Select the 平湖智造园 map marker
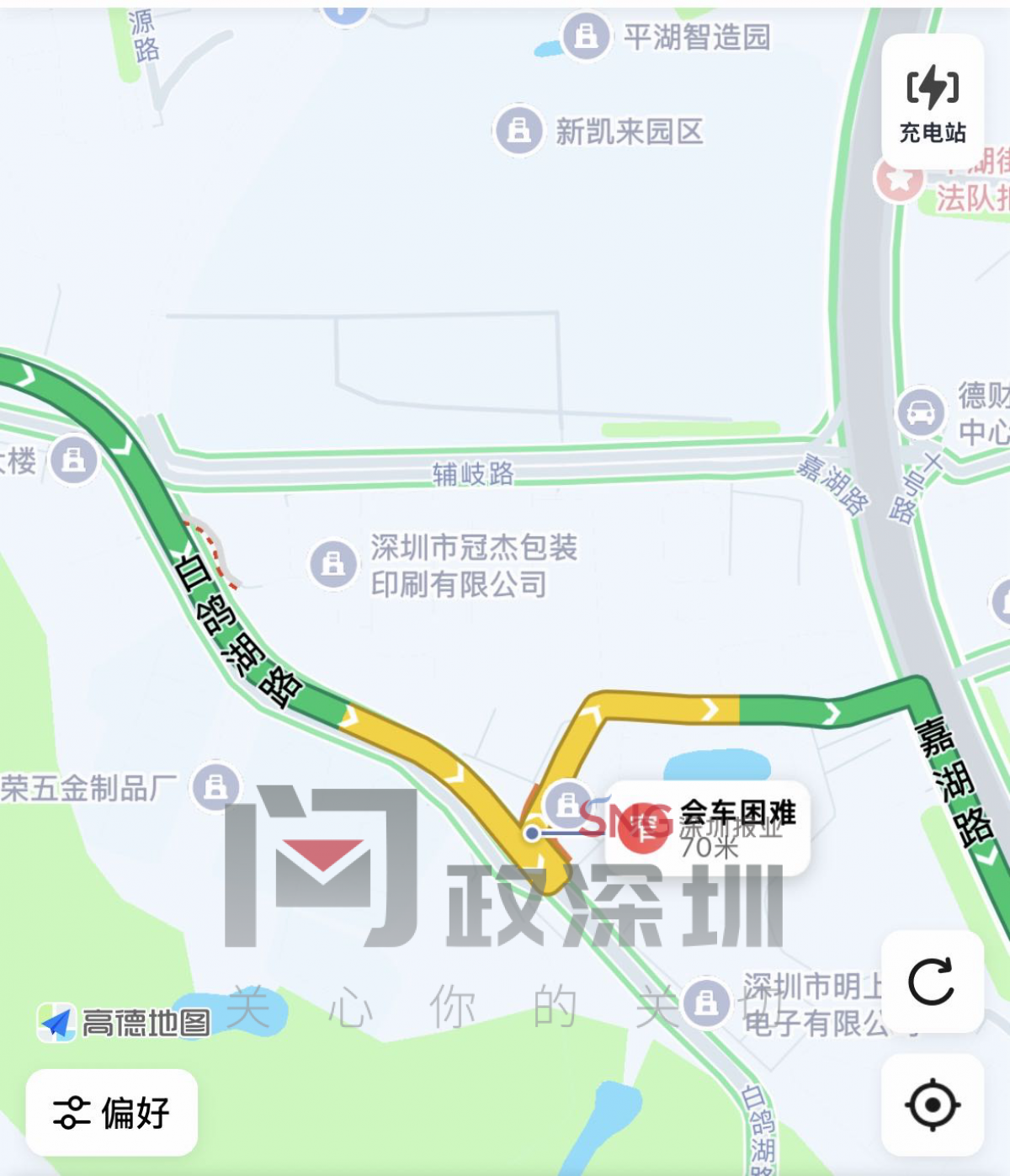The width and height of the screenshot is (1010, 1176). tap(586, 36)
